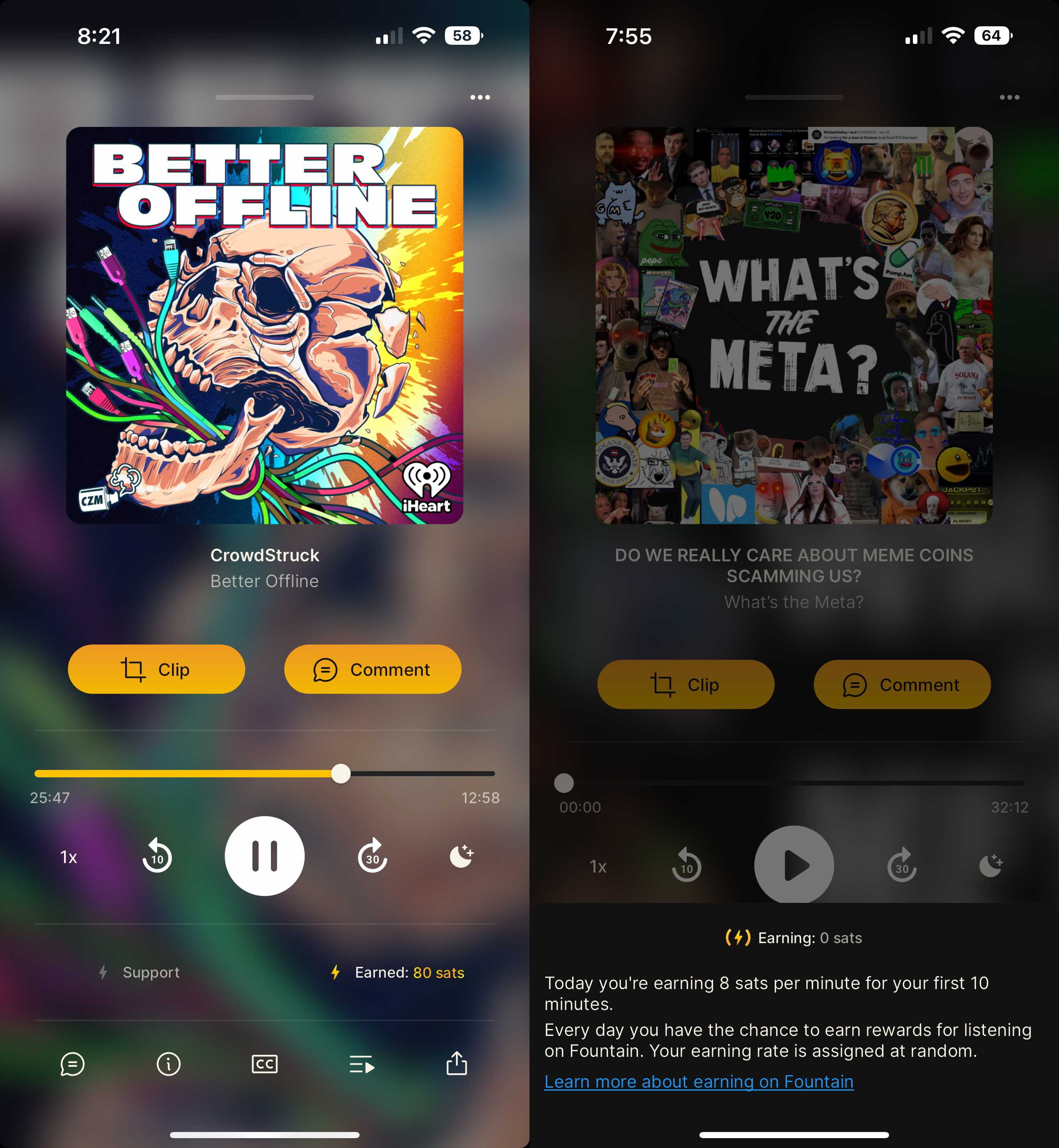
Task: Rewind CrowdStruck by 10 seconds
Action: pyautogui.click(x=156, y=857)
